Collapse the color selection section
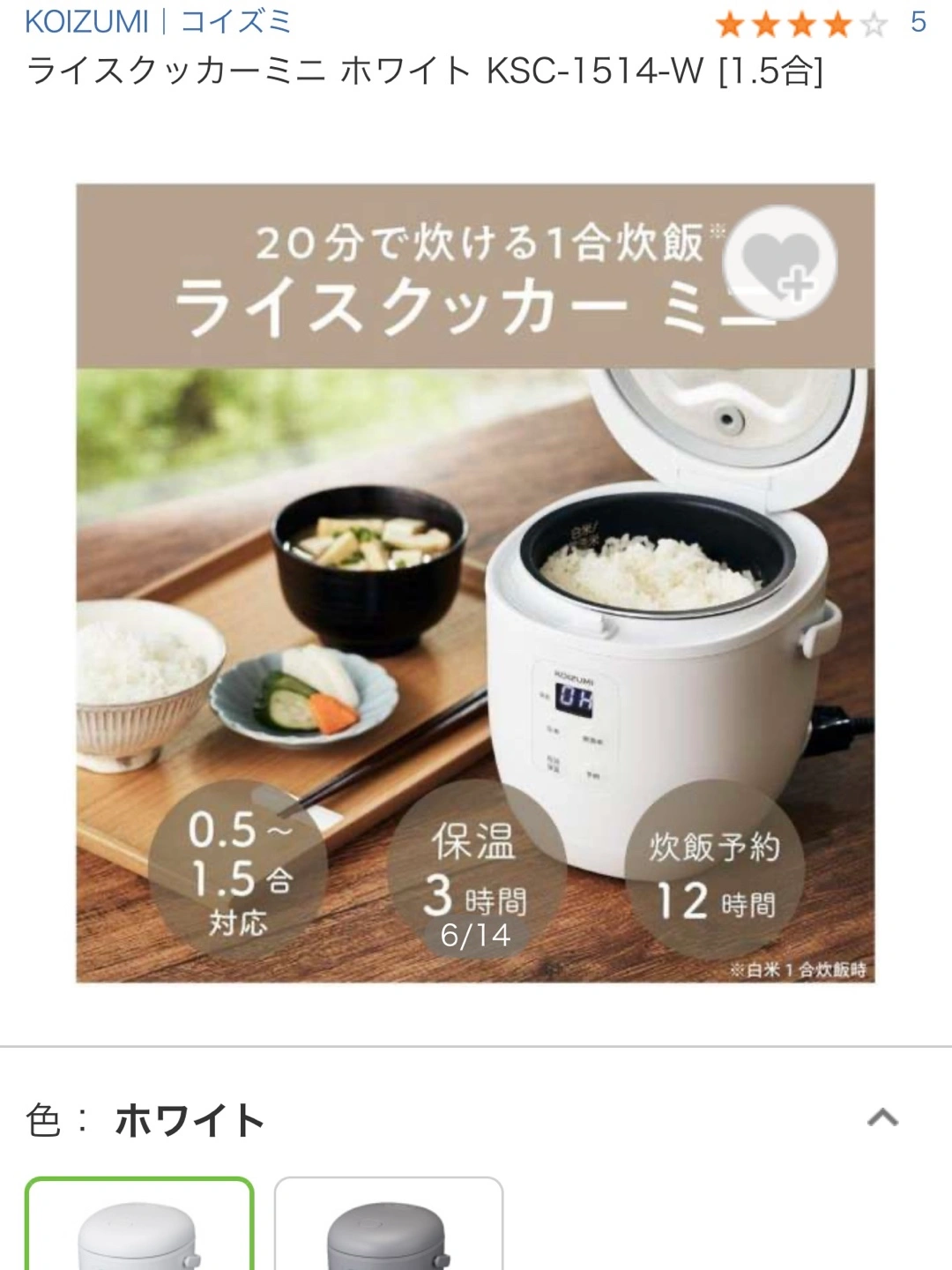Image resolution: width=952 pixels, height=1270 pixels. (x=882, y=1118)
